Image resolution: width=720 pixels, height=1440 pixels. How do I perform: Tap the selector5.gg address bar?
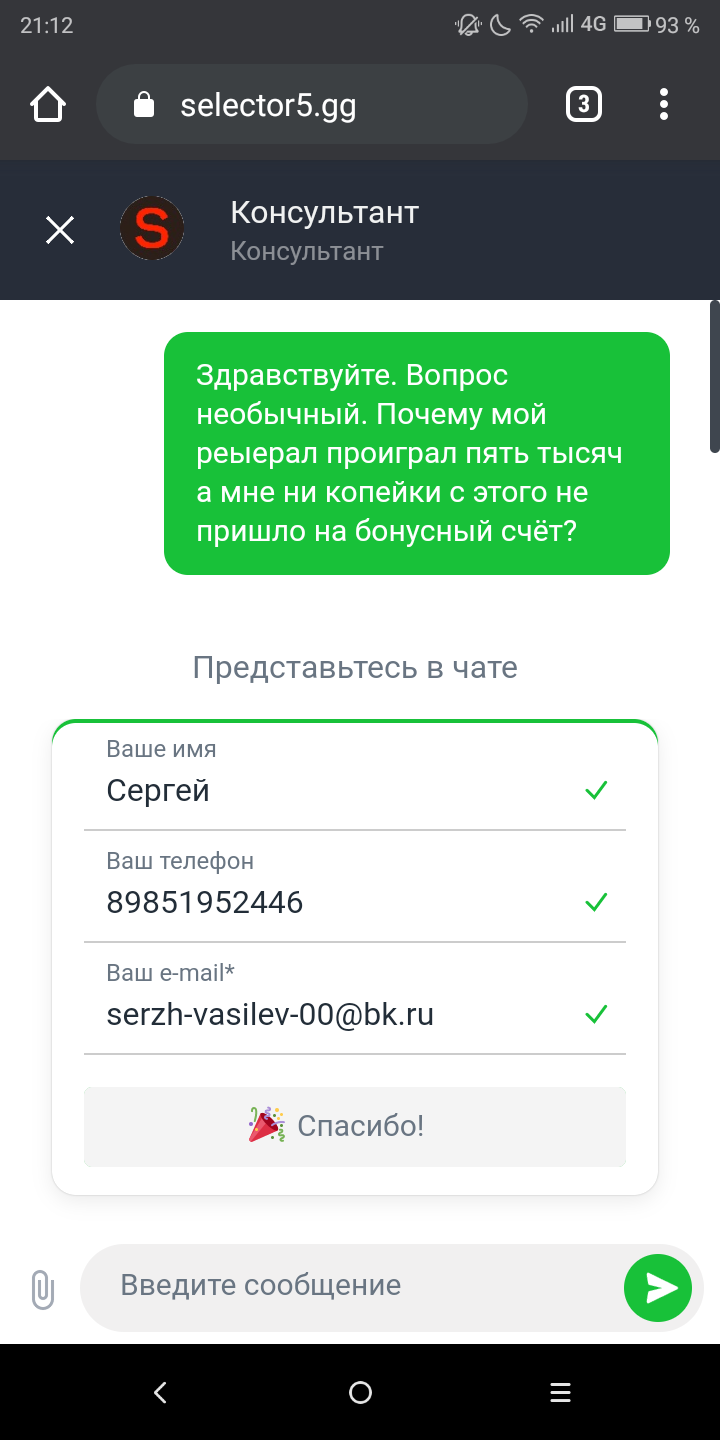(x=312, y=104)
